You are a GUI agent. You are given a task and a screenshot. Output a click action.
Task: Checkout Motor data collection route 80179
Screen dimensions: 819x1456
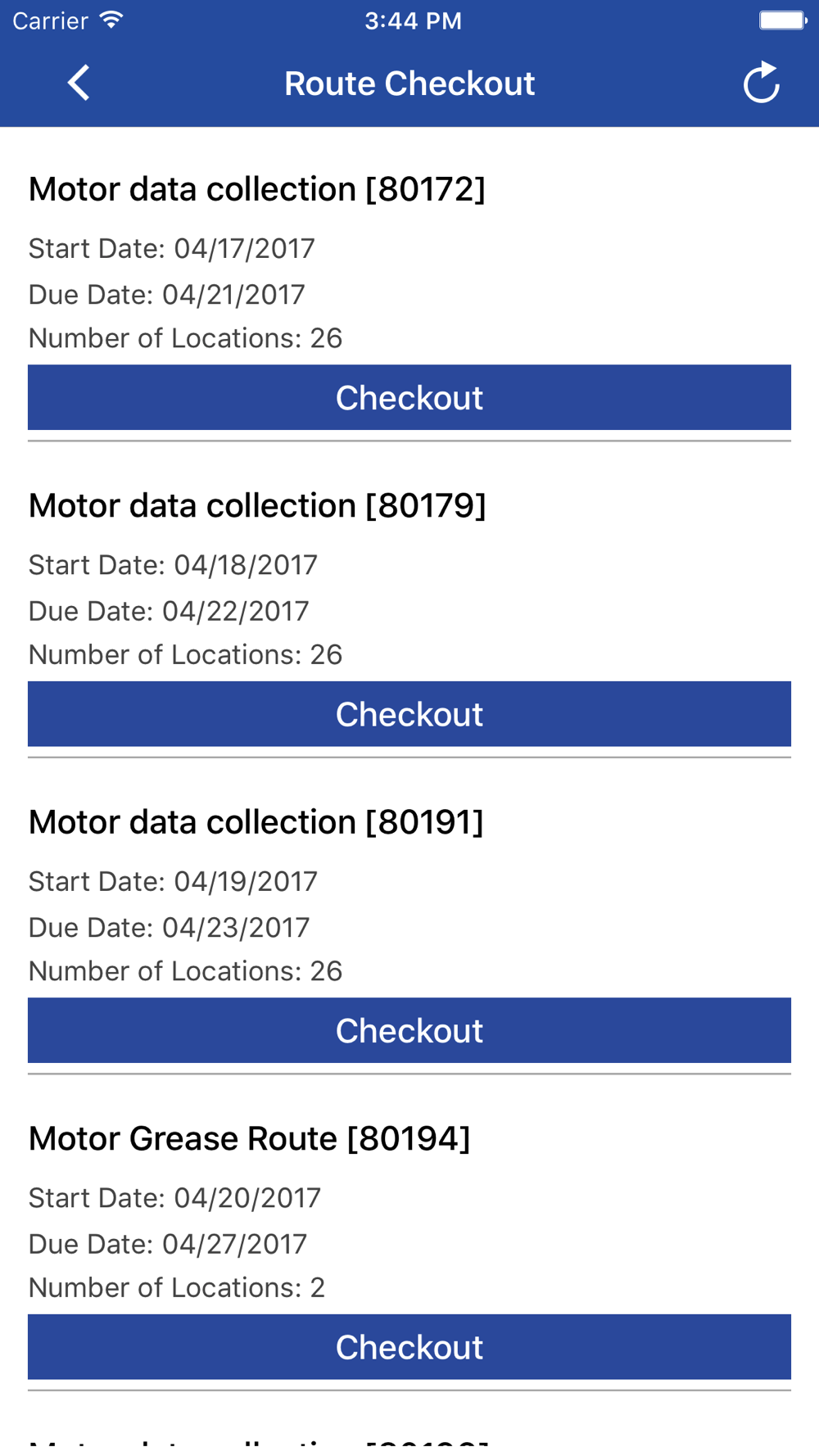(409, 714)
